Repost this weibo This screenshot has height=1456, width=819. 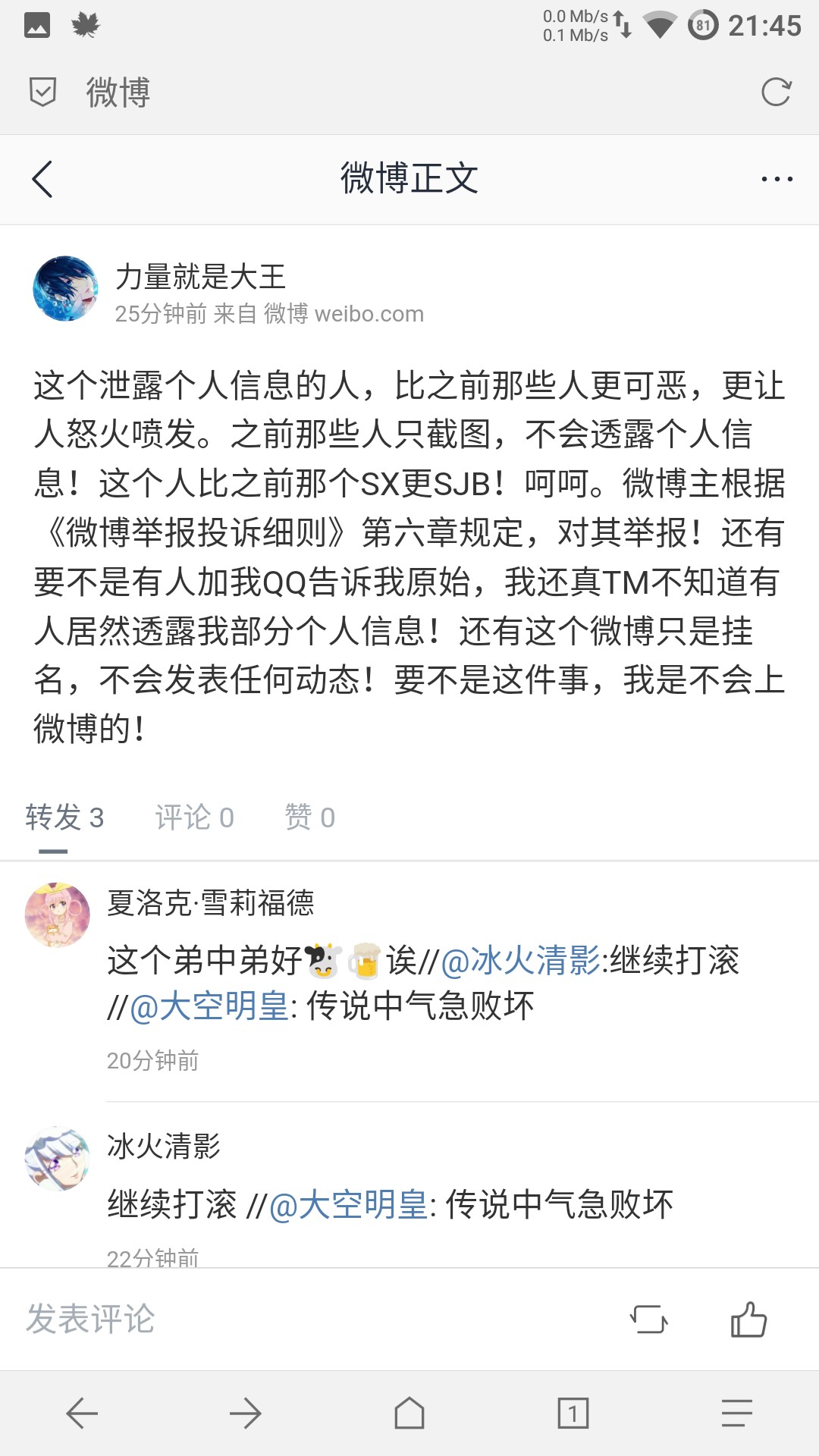649,1319
